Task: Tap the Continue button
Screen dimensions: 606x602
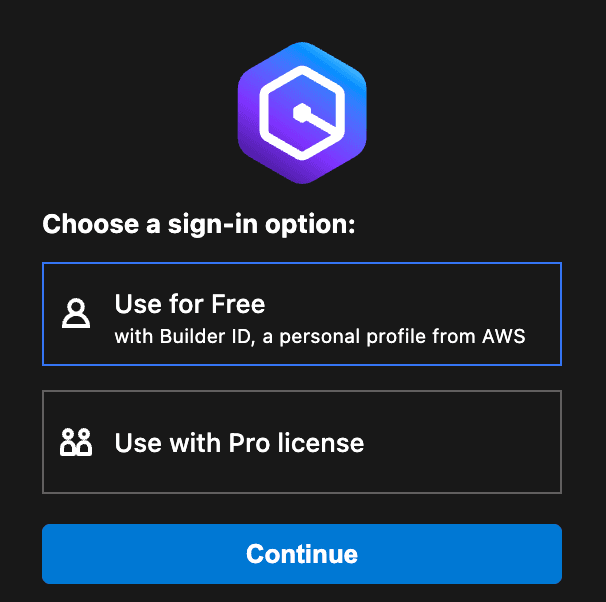Action: (x=301, y=553)
